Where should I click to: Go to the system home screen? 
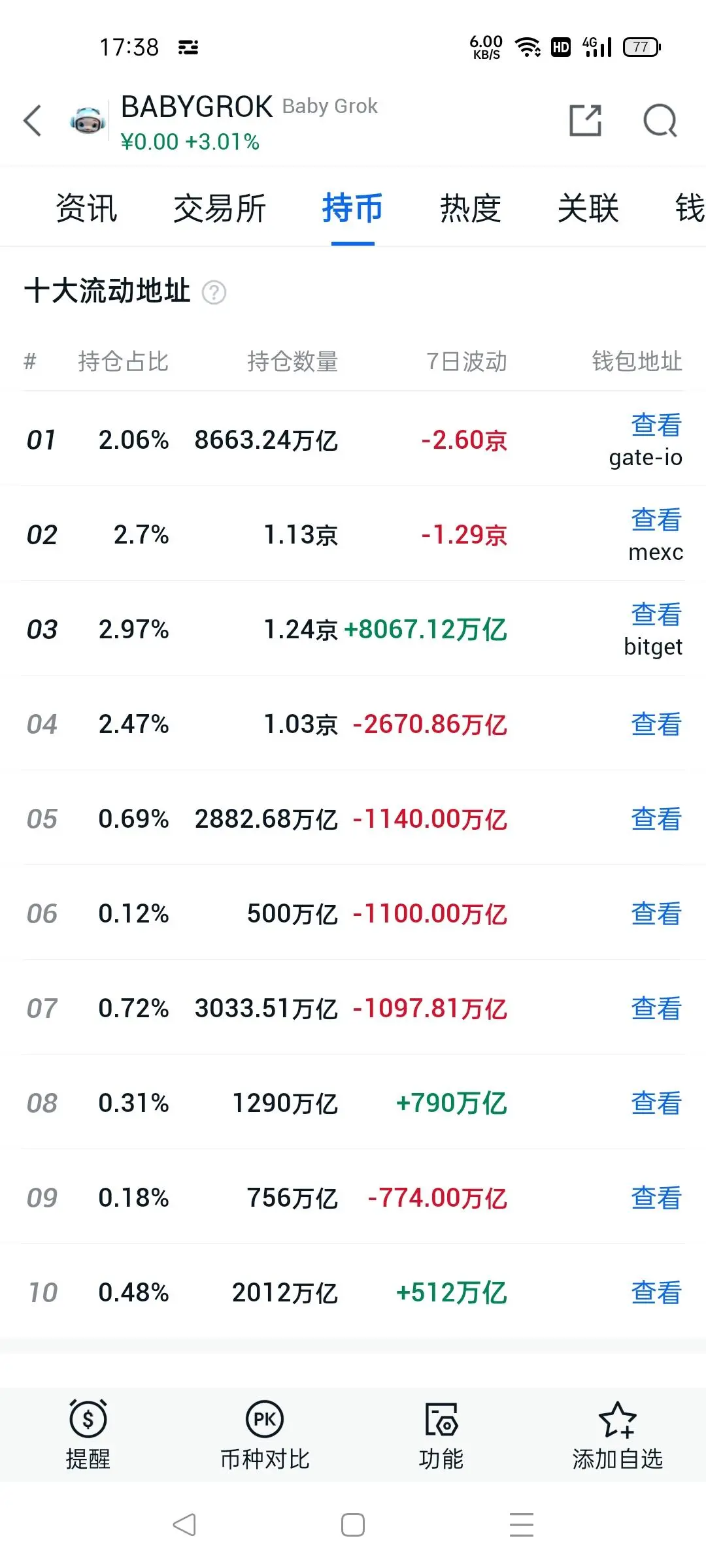pyautogui.click(x=353, y=1526)
